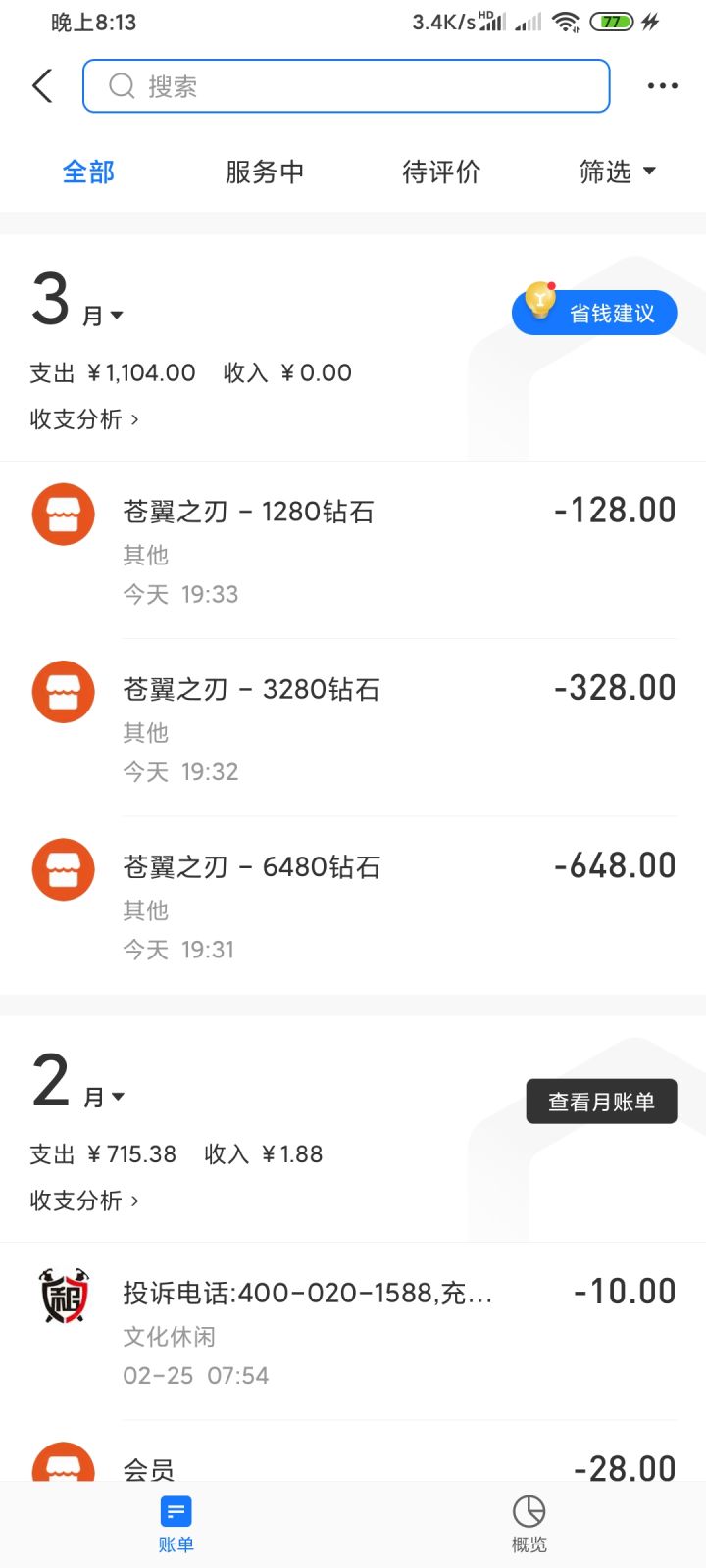706x1568 pixels.
Task: Open the 苍翼之刃 3280钻石 transaction
Action: pyautogui.click(x=353, y=727)
